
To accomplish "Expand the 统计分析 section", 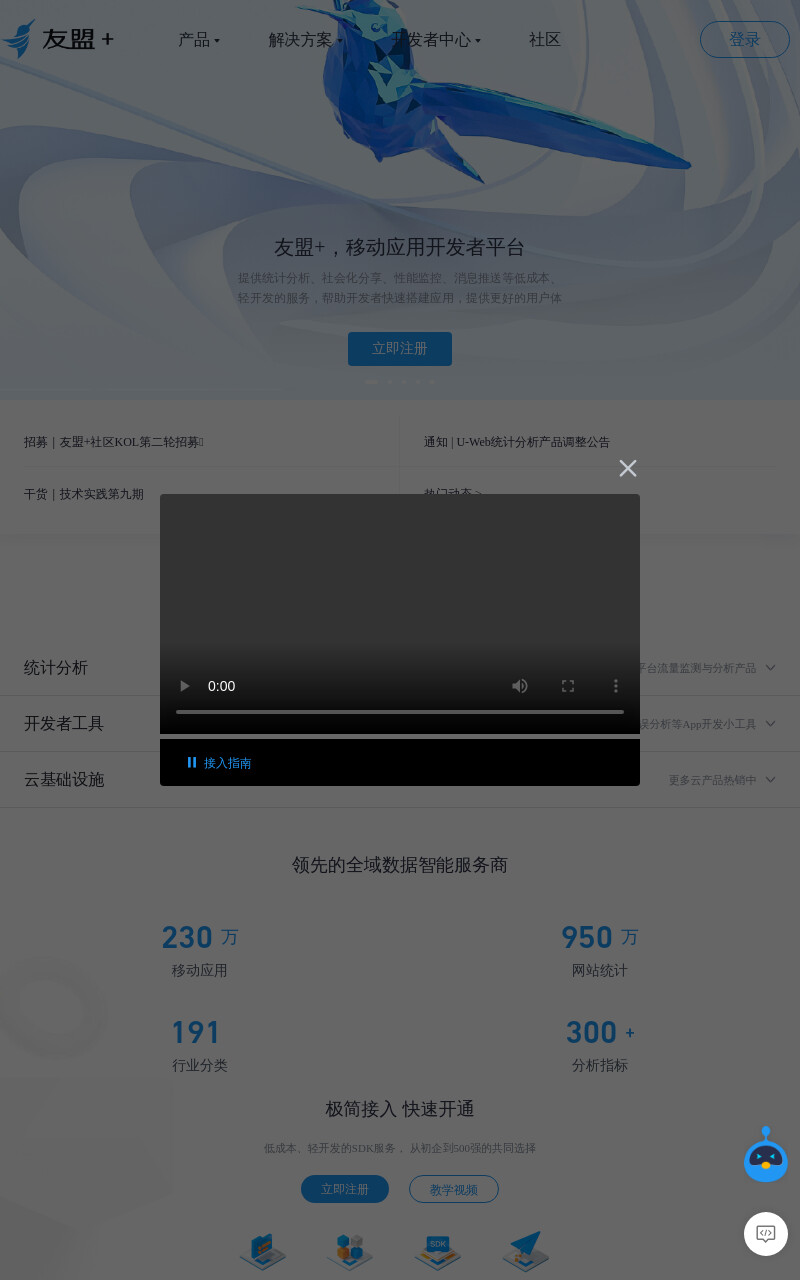I will coord(400,668).
